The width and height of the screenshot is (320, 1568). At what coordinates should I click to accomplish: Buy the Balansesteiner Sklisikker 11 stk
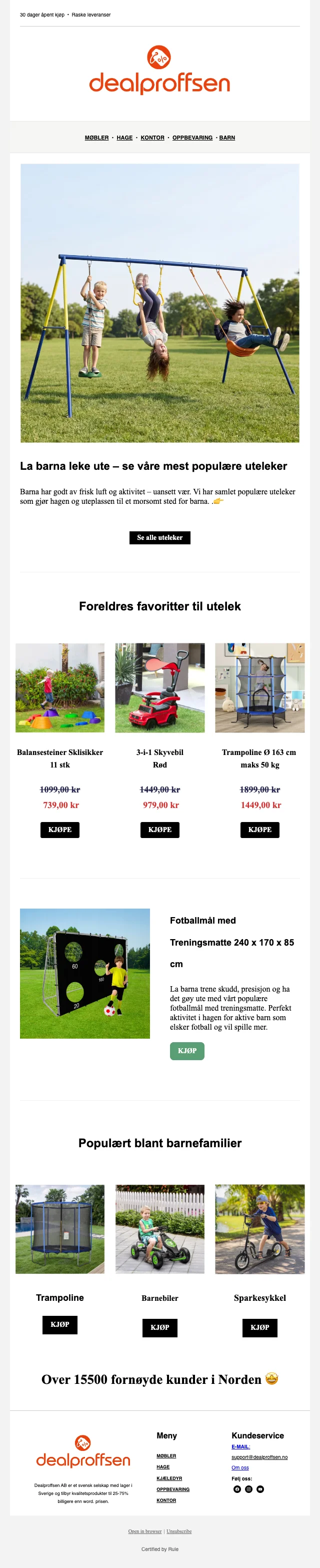coord(59,830)
